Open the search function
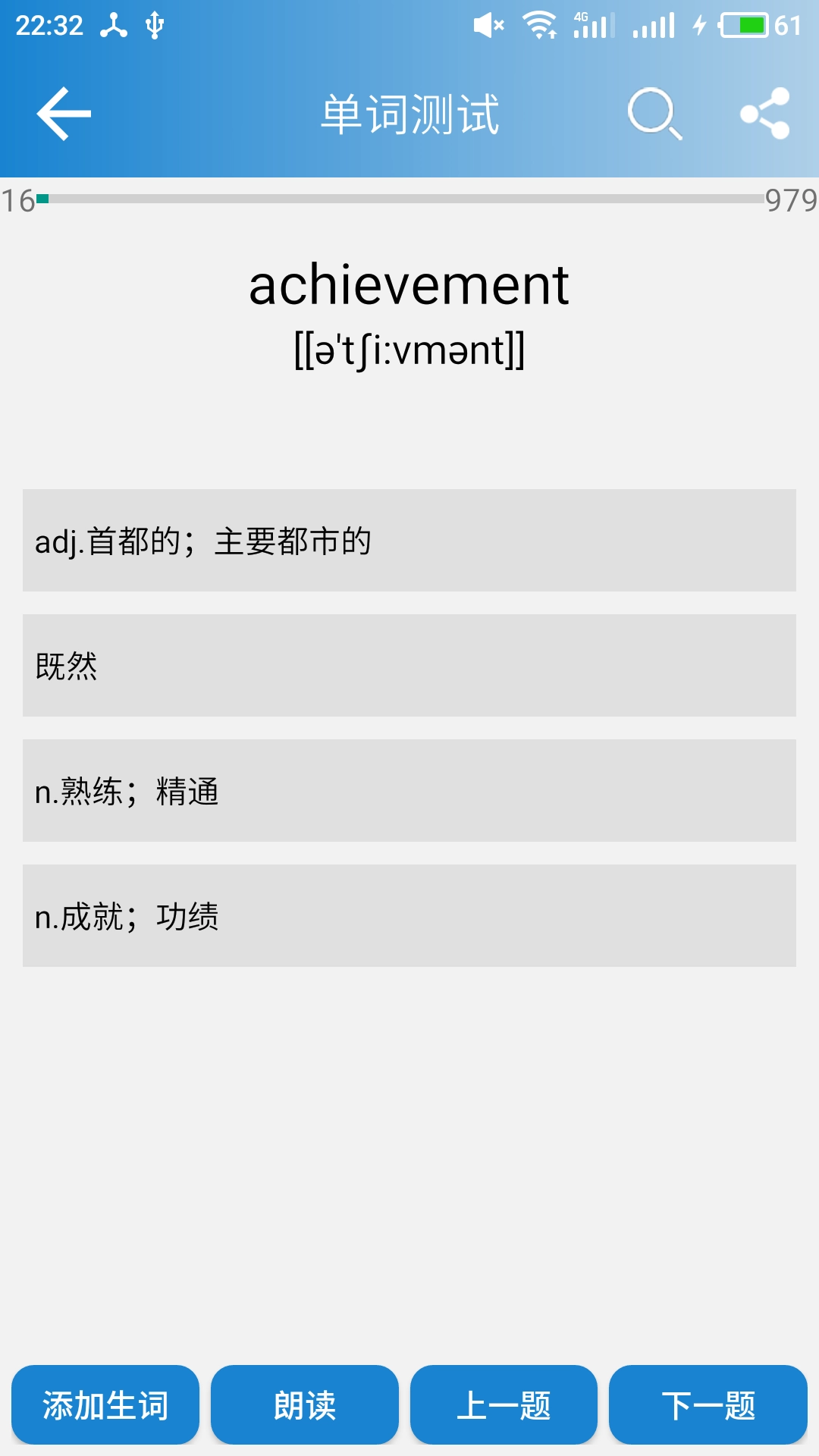Viewport: 819px width, 1456px height. pos(654,114)
